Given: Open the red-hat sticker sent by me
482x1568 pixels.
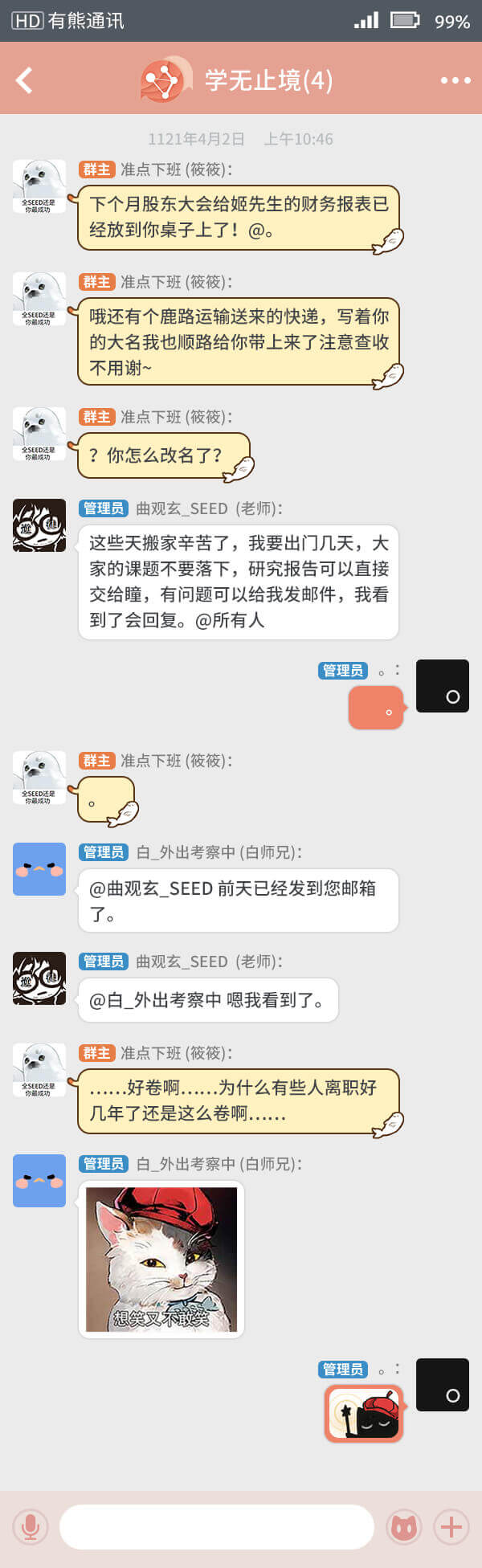Looking at the screenshot, I should coord(364,1413).
